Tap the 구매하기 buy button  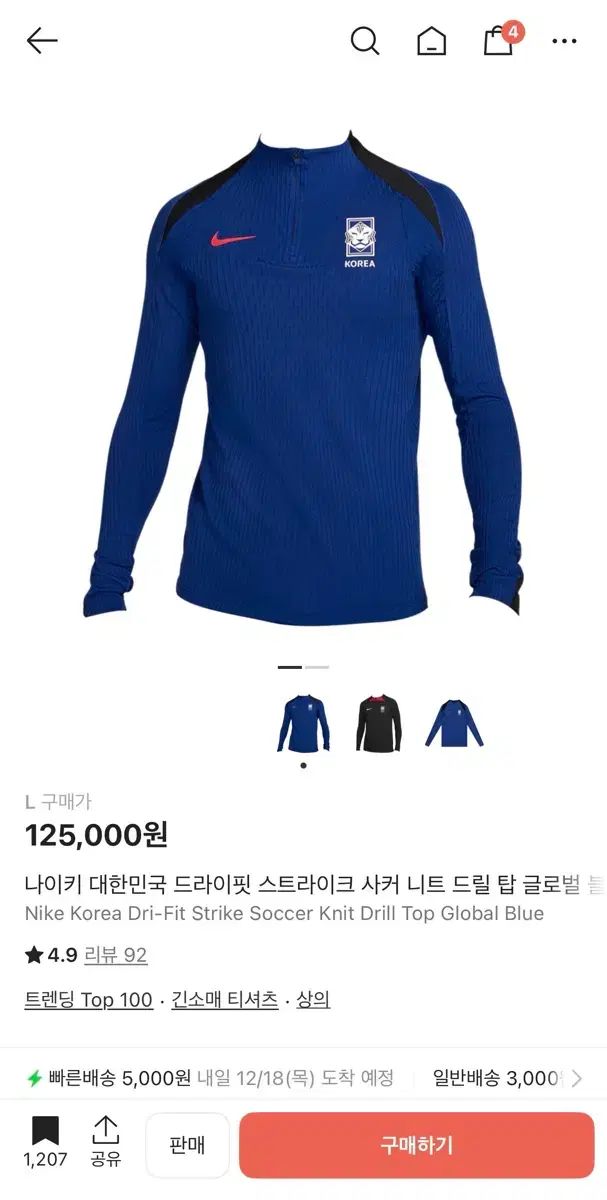pos(416,1145)
